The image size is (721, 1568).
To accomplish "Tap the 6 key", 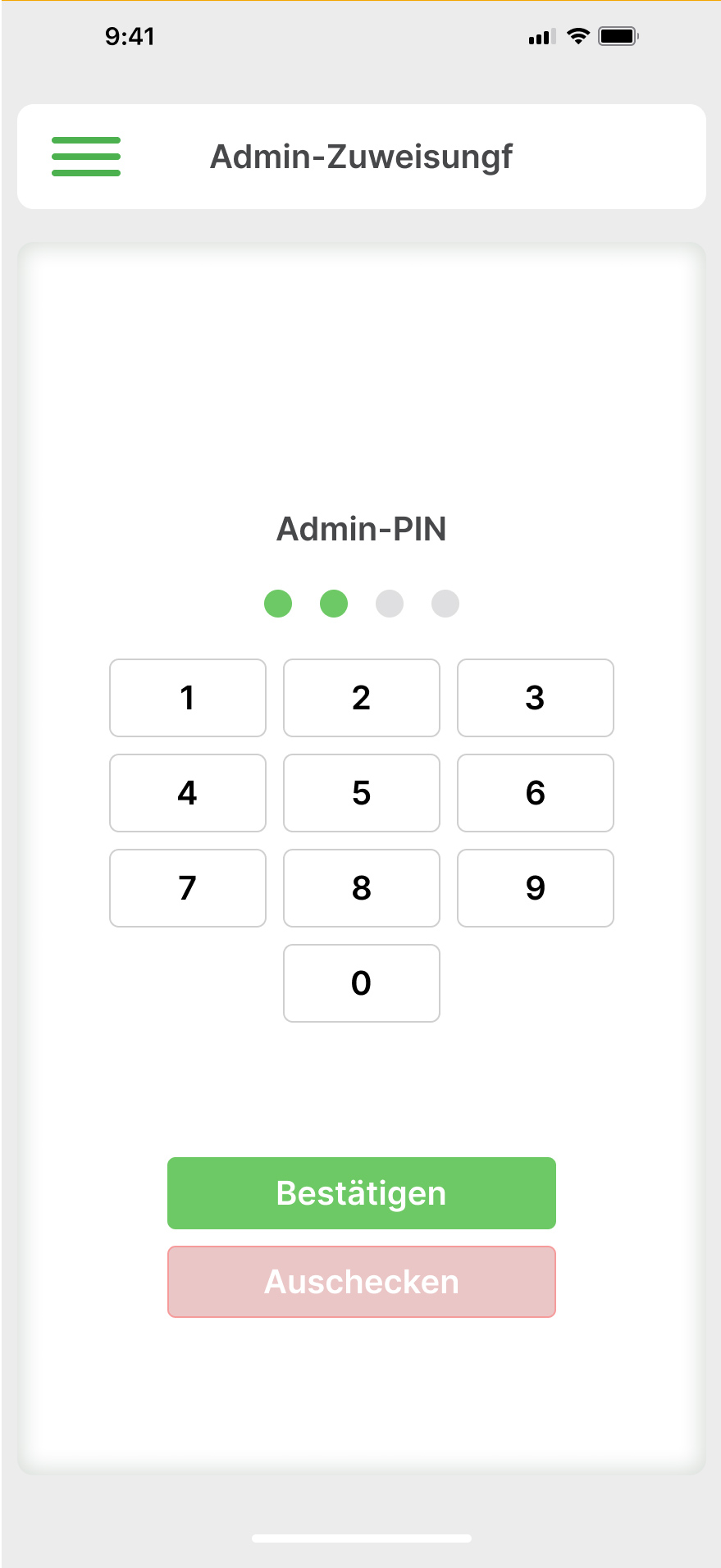I will point(536,793).
